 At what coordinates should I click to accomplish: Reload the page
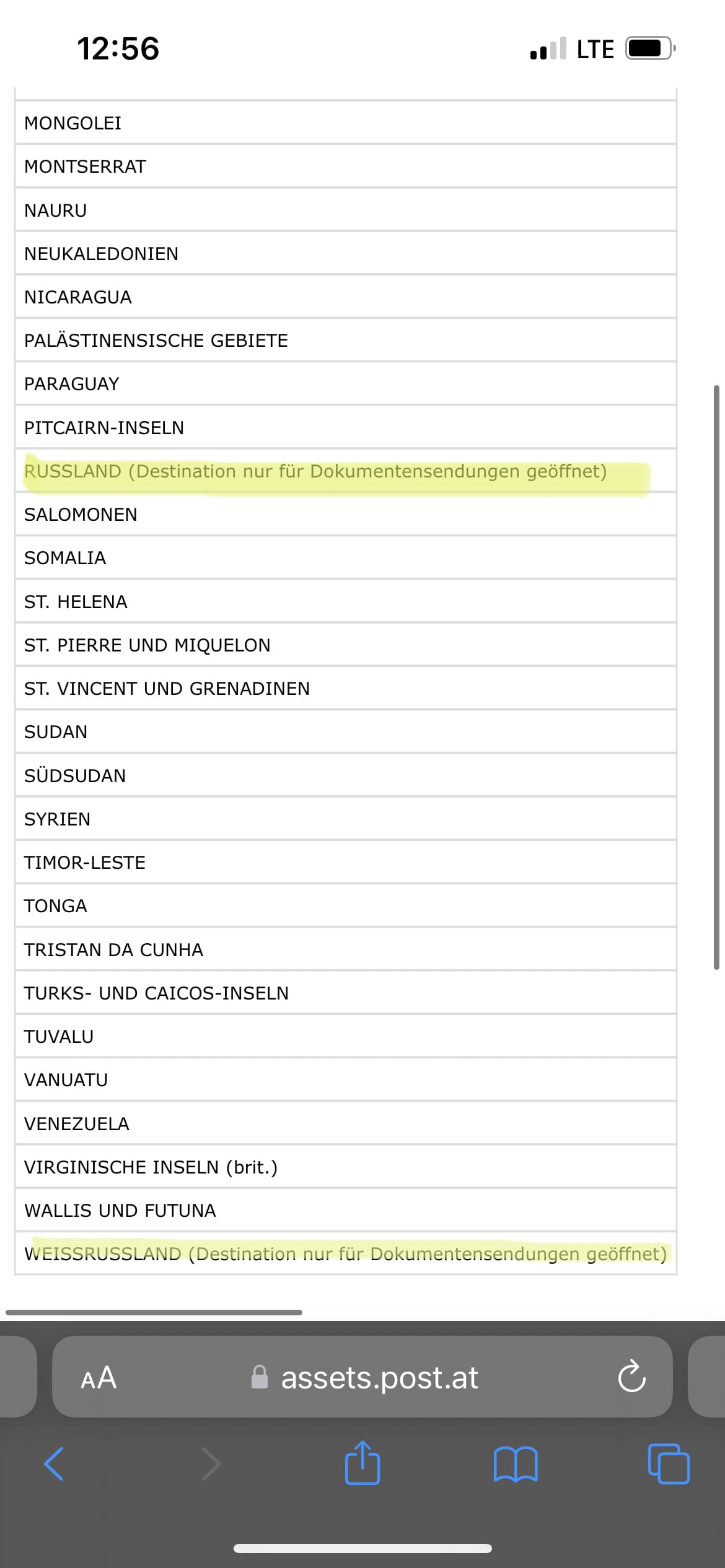pyautogui.click(x=631, y=1377)
